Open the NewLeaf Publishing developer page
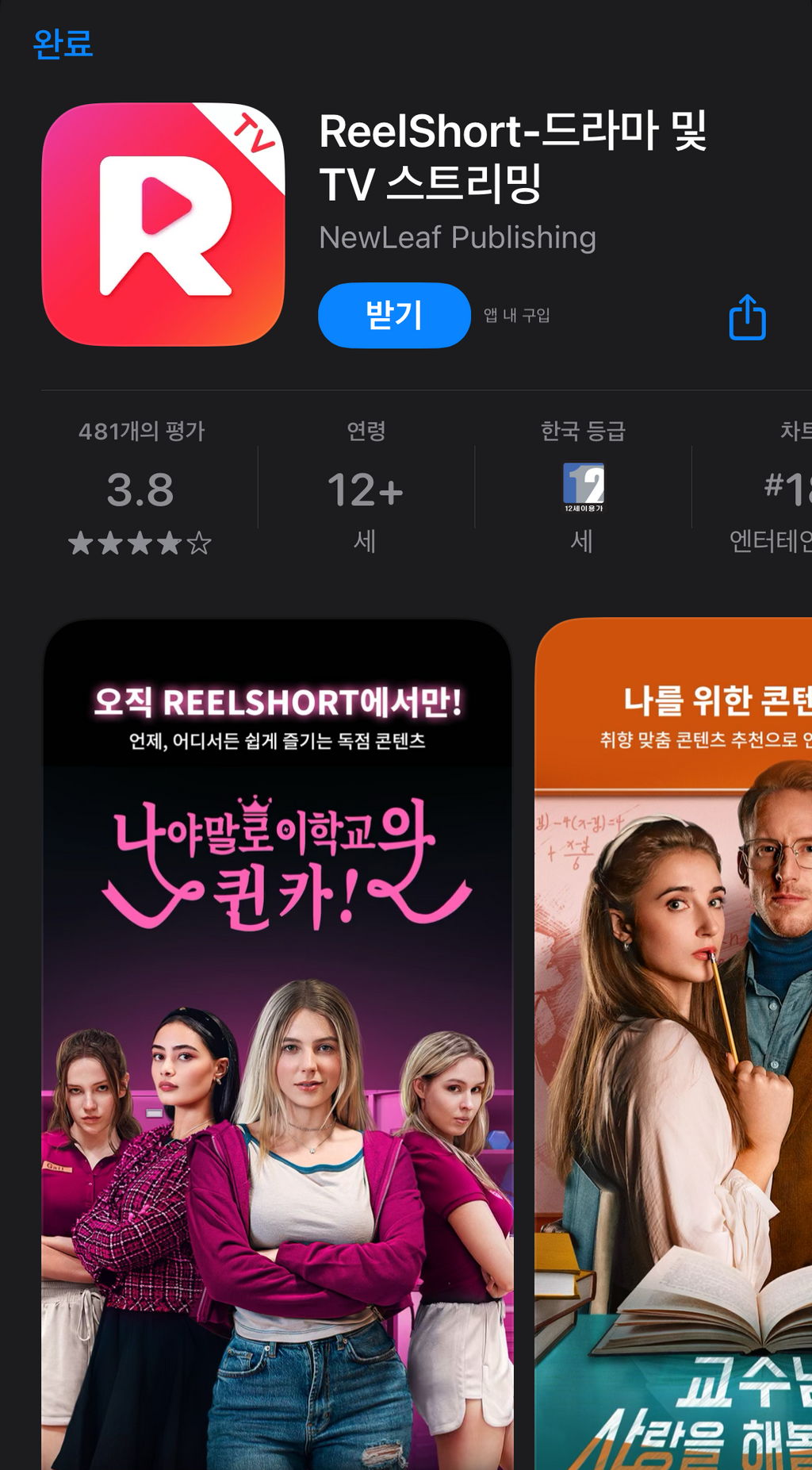This screenshot has width=812, height=1470. point(457,238)
